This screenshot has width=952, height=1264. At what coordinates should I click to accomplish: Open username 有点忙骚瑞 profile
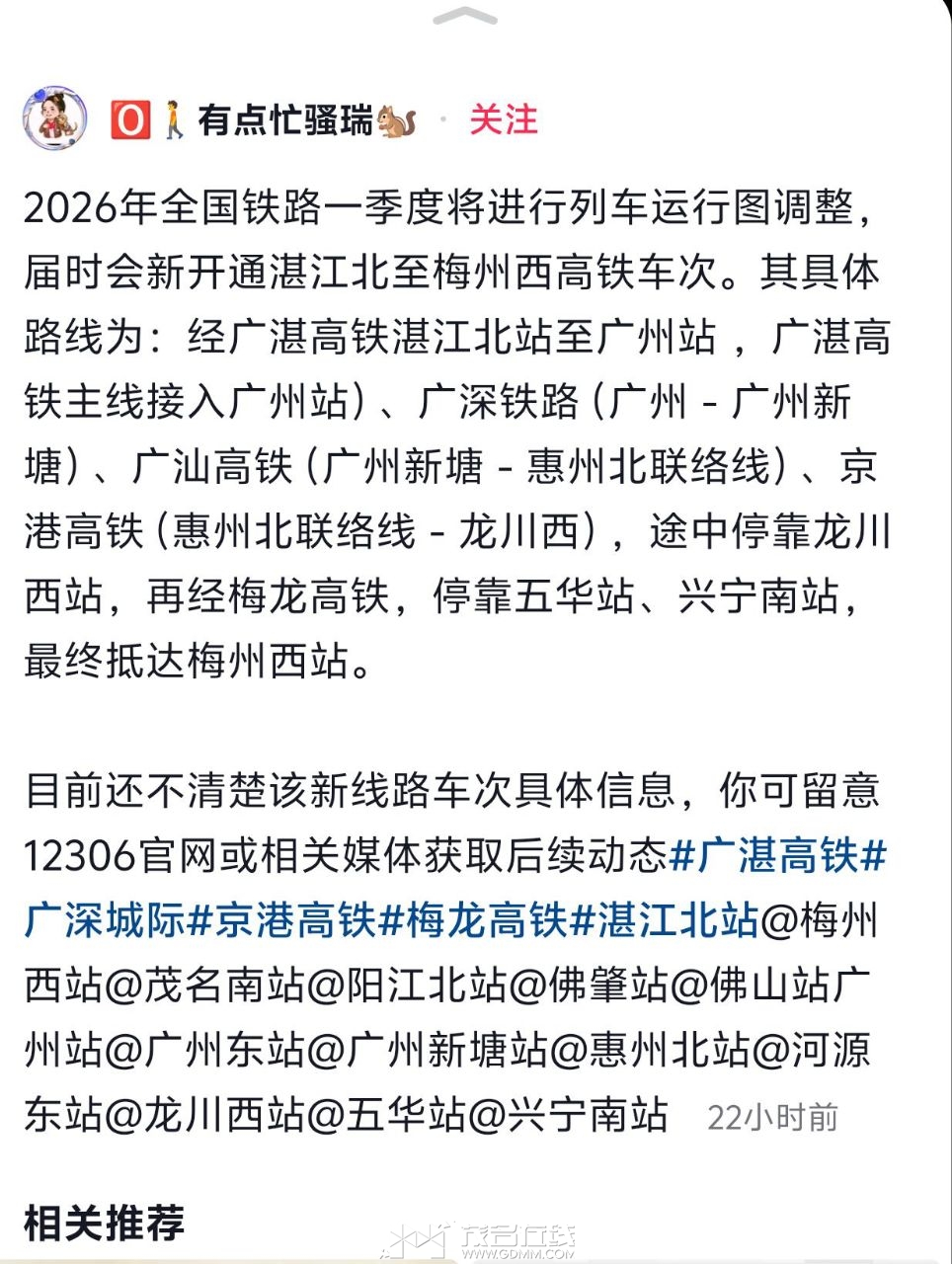point(286,120)
